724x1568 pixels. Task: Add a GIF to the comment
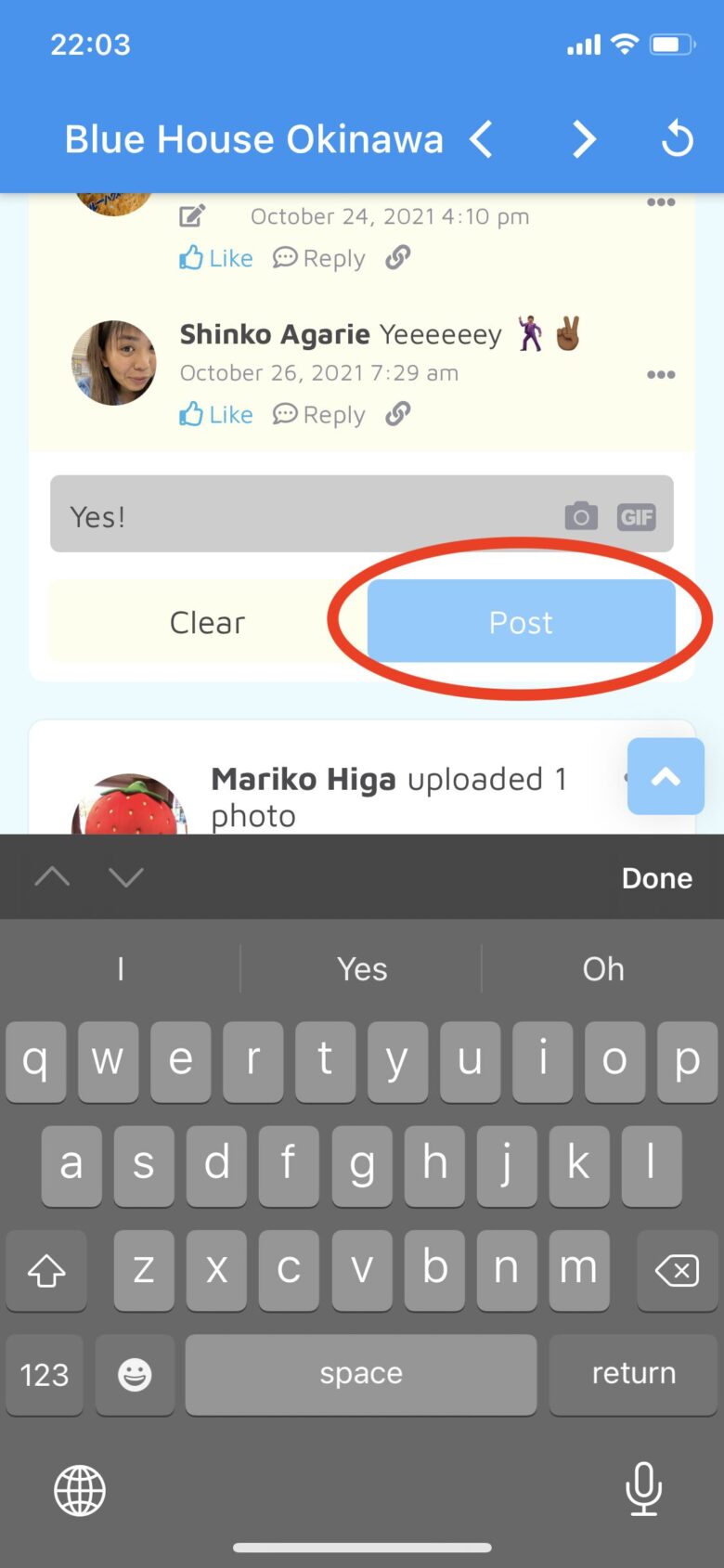(x=637, y=516)
